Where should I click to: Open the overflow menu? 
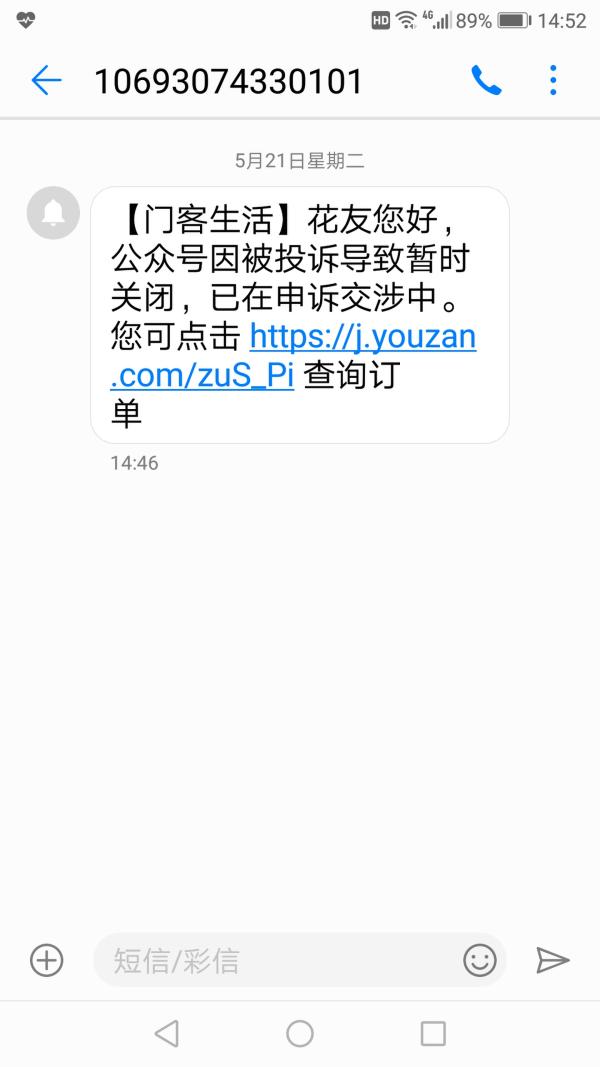pos(553,80)
